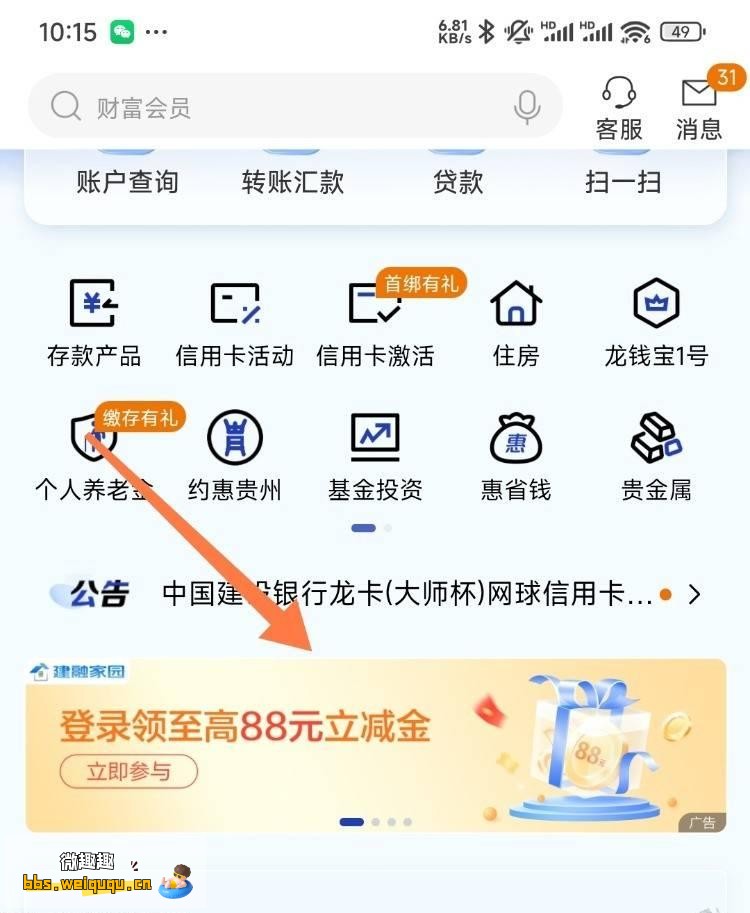Screen dimensions: 750x913
Task: Open 存款产品 deposit products
Action: [94, 322]
